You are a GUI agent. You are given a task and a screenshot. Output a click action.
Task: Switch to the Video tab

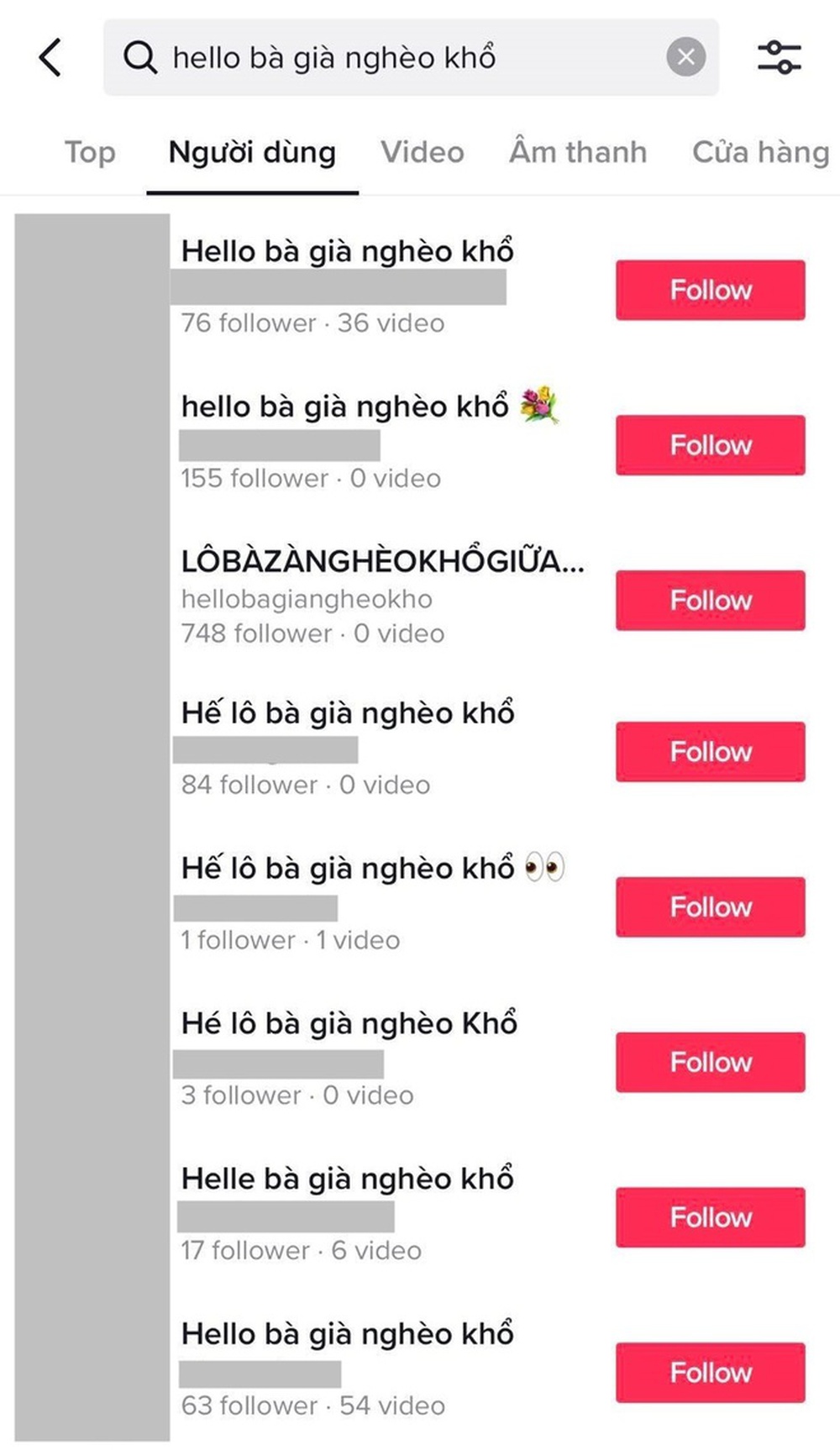[422, 152]
